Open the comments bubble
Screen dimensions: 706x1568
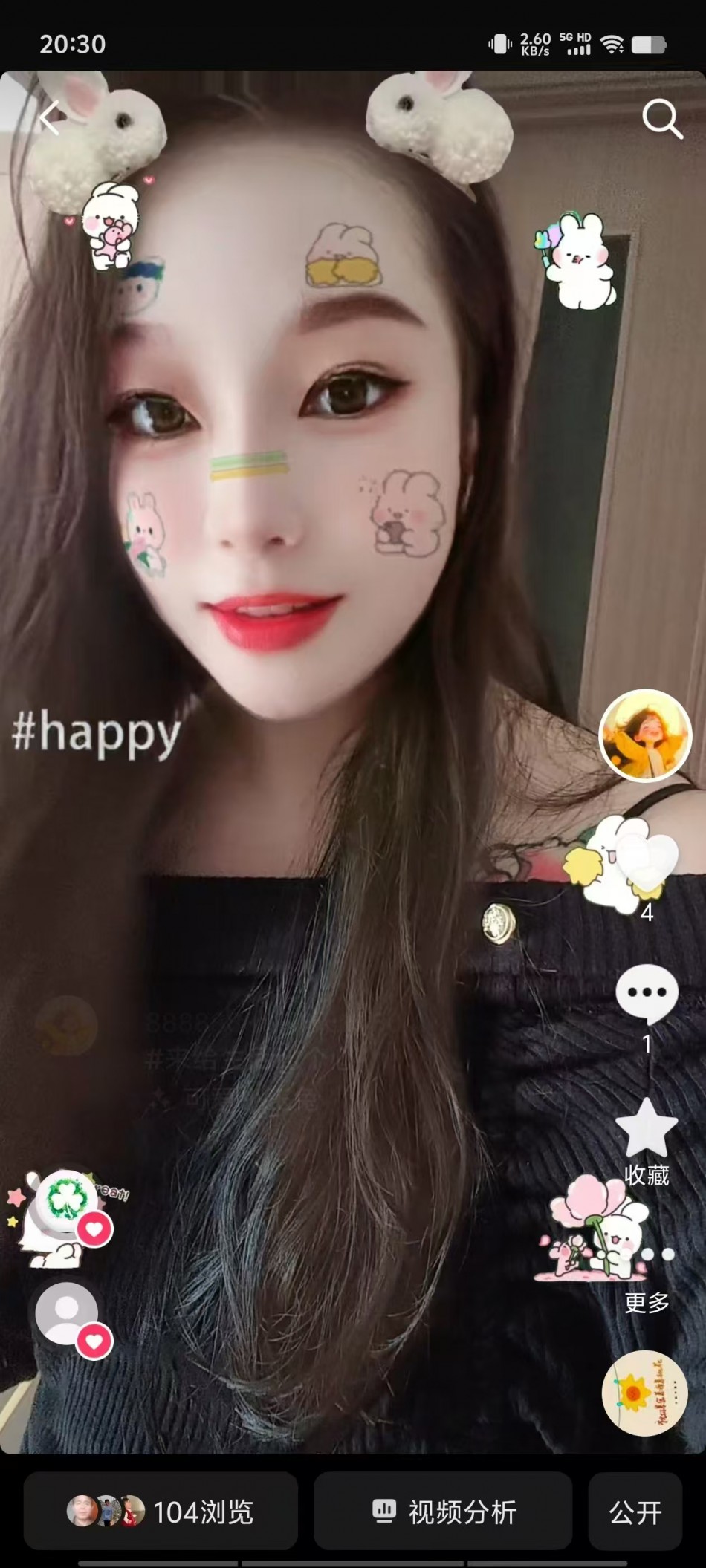pos(647,992)
